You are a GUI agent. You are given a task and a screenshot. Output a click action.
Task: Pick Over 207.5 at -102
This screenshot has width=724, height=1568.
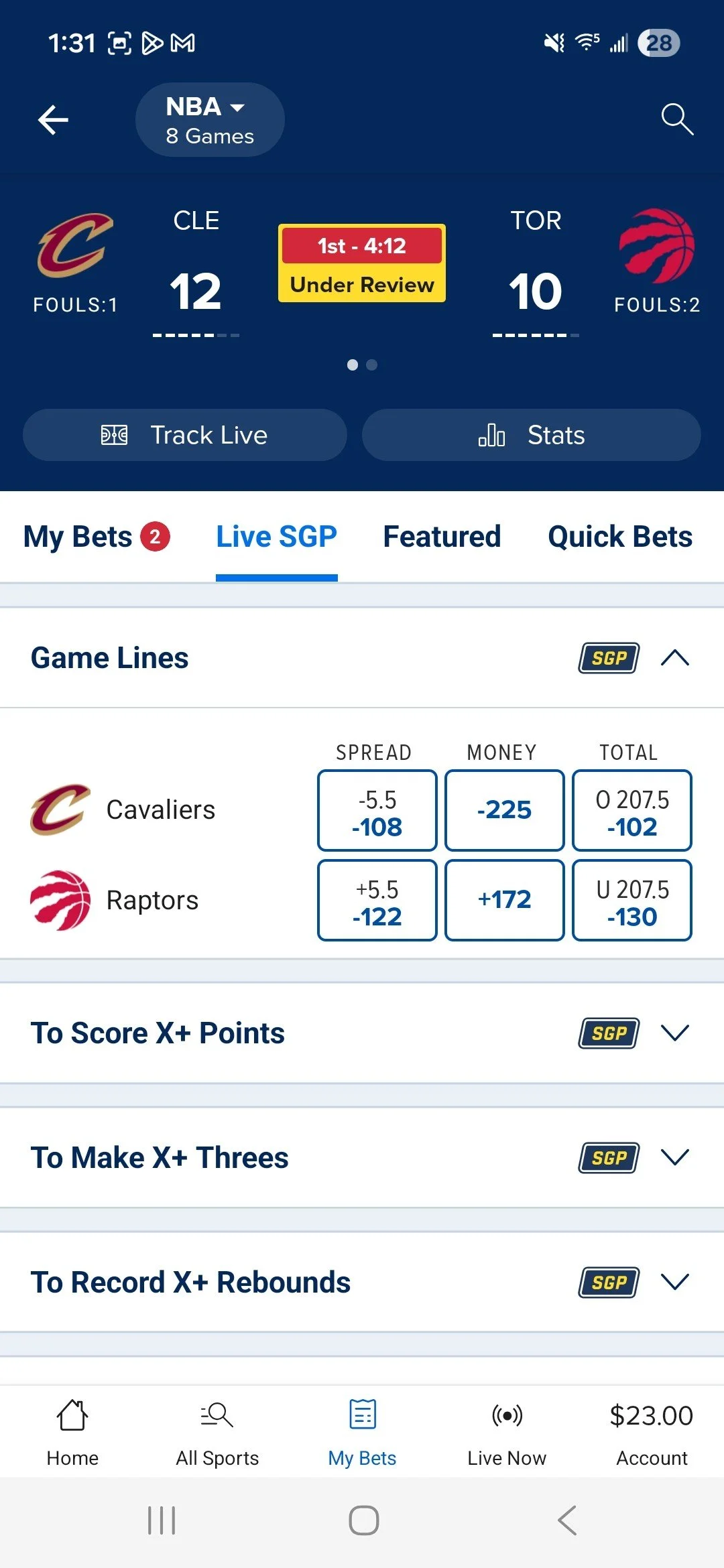coord(632,811)
